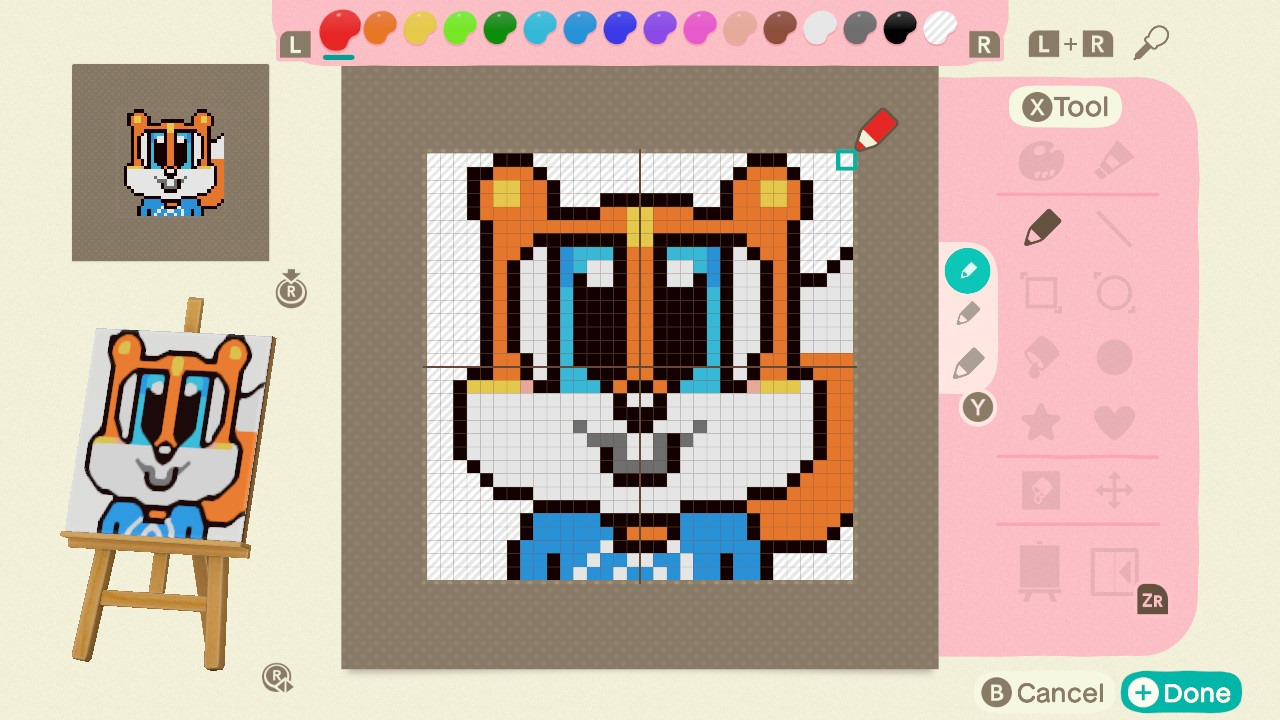1280x720 pixels.
Task: Activate the eyedropper color picker
Action: pyautogui.click(x=1151, y=43)
